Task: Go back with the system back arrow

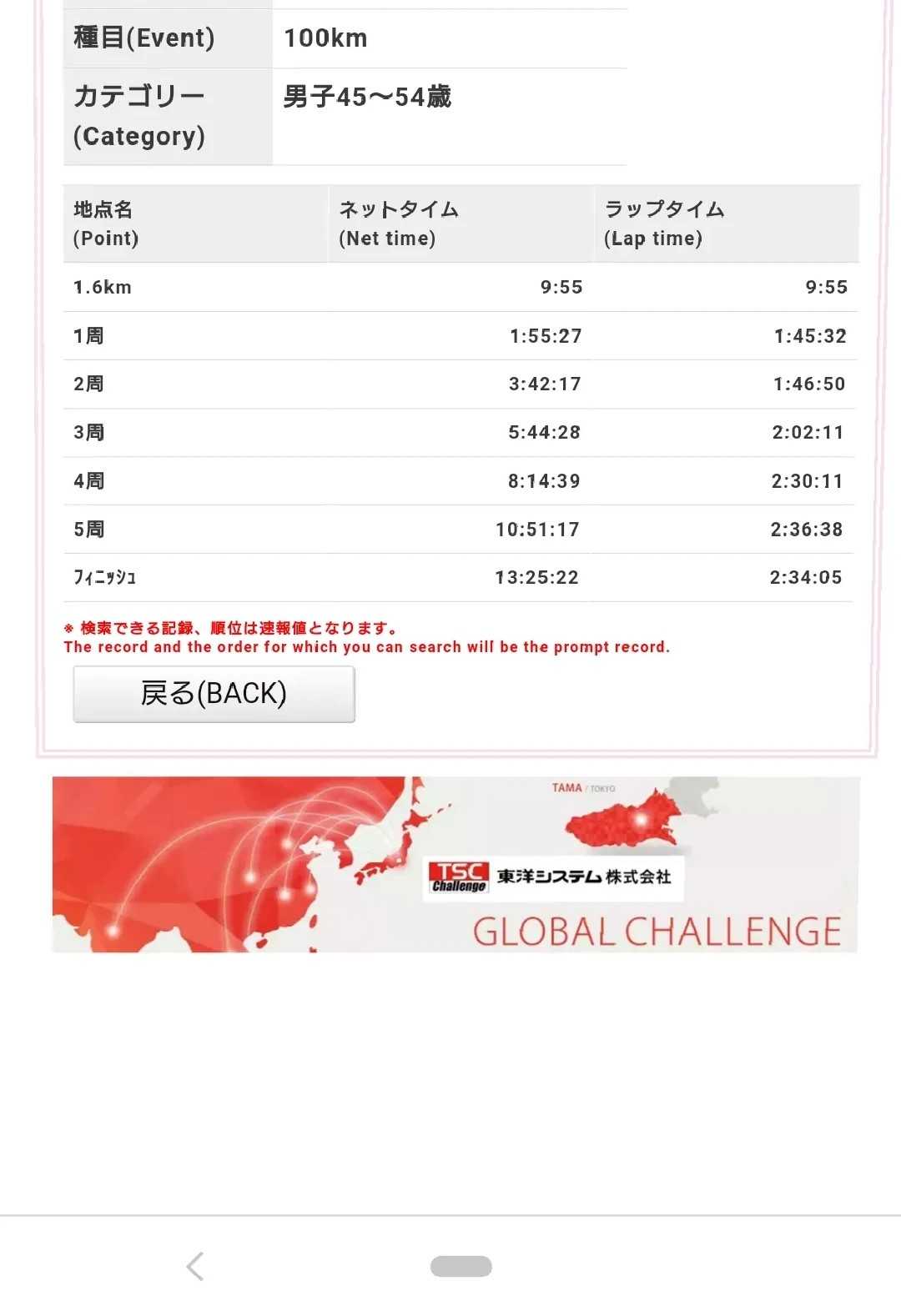Action: (195, 1266)
